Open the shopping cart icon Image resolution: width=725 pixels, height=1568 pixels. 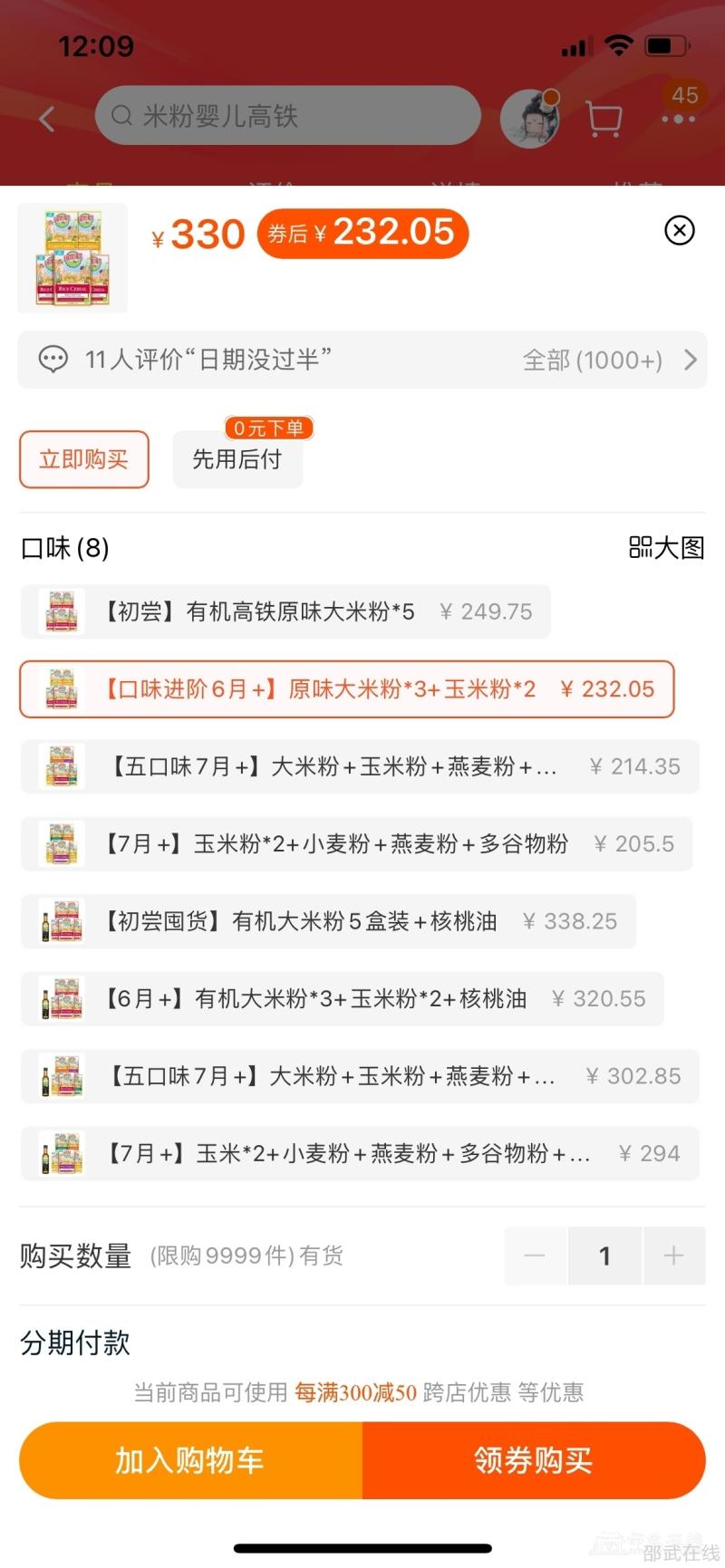tap(604, 119)
